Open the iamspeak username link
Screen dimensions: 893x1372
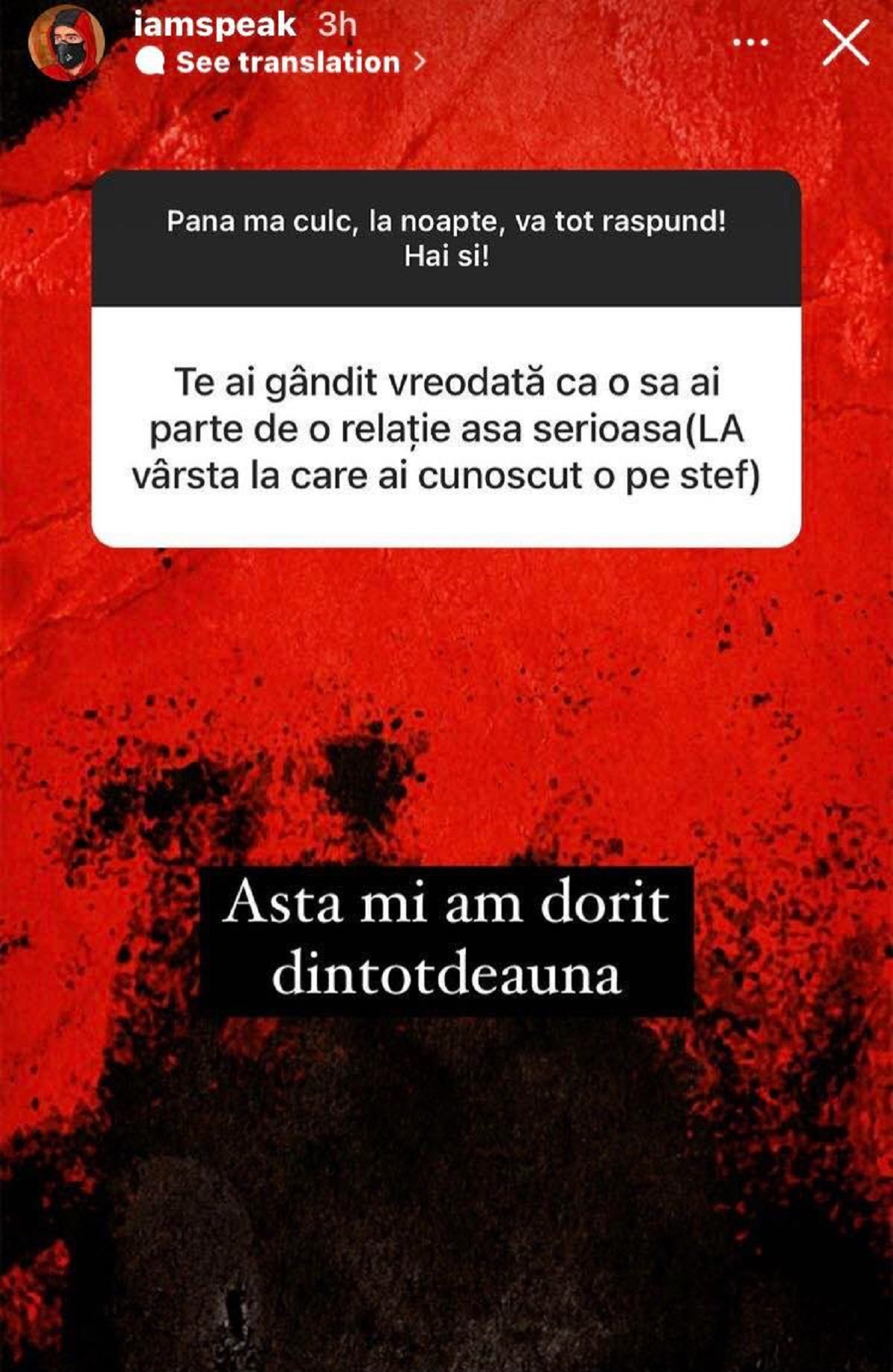[x=215, y=25]
